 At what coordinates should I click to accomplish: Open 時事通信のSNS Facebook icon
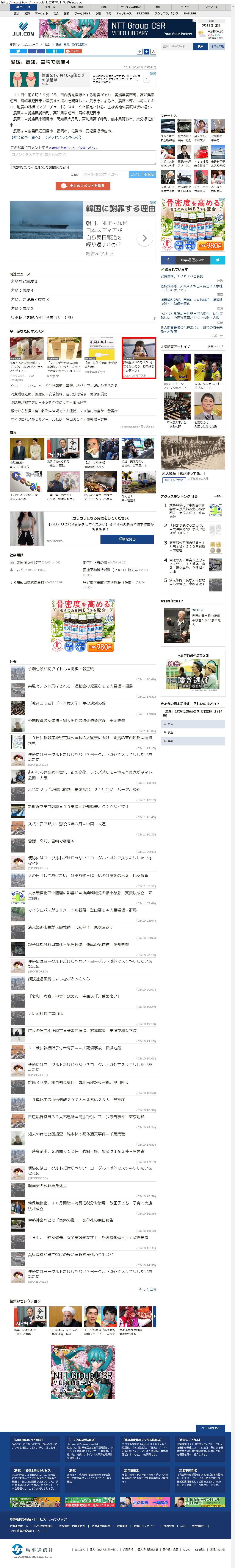[168, 260]
